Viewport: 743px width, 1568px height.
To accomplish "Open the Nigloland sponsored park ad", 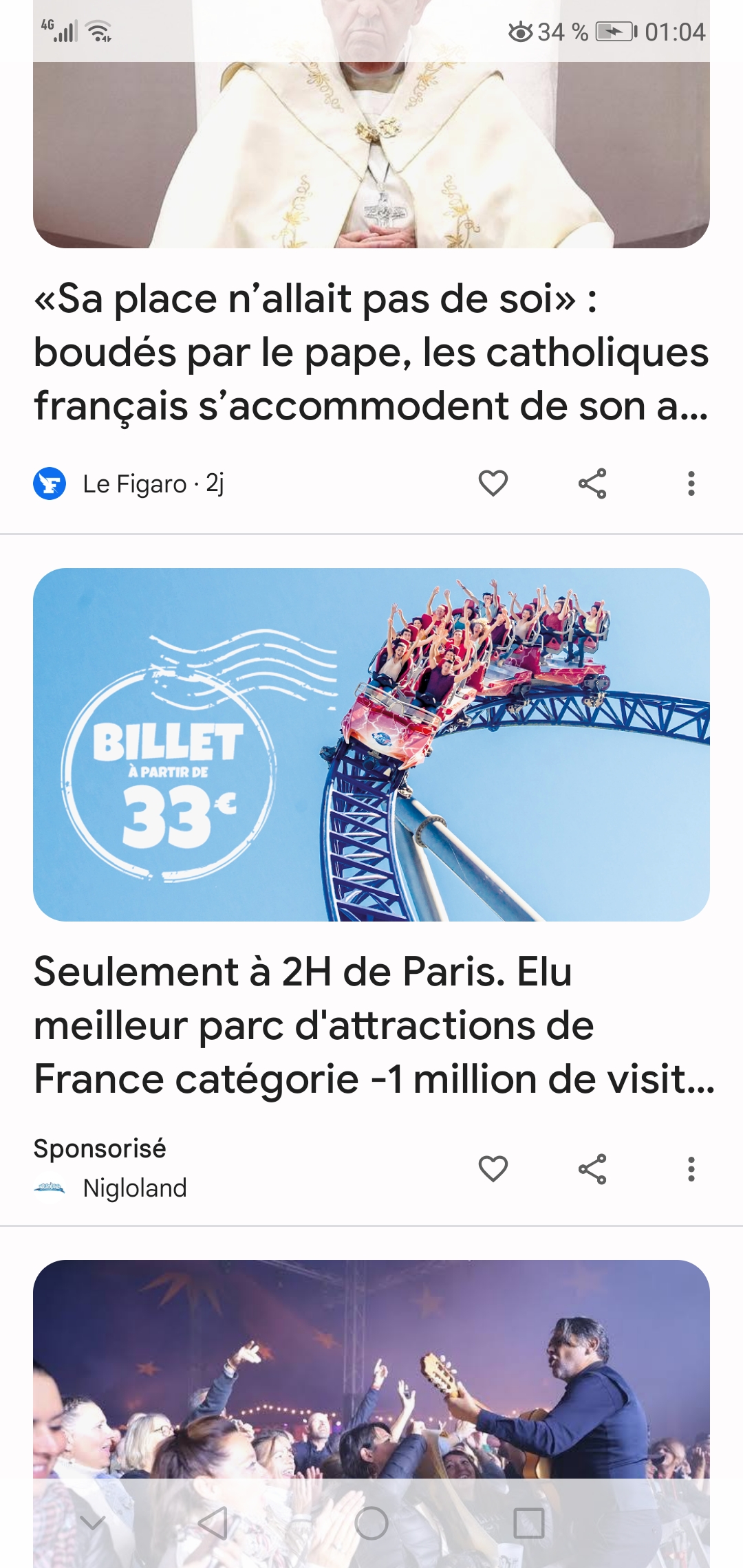I will (x=371, y=1025).
